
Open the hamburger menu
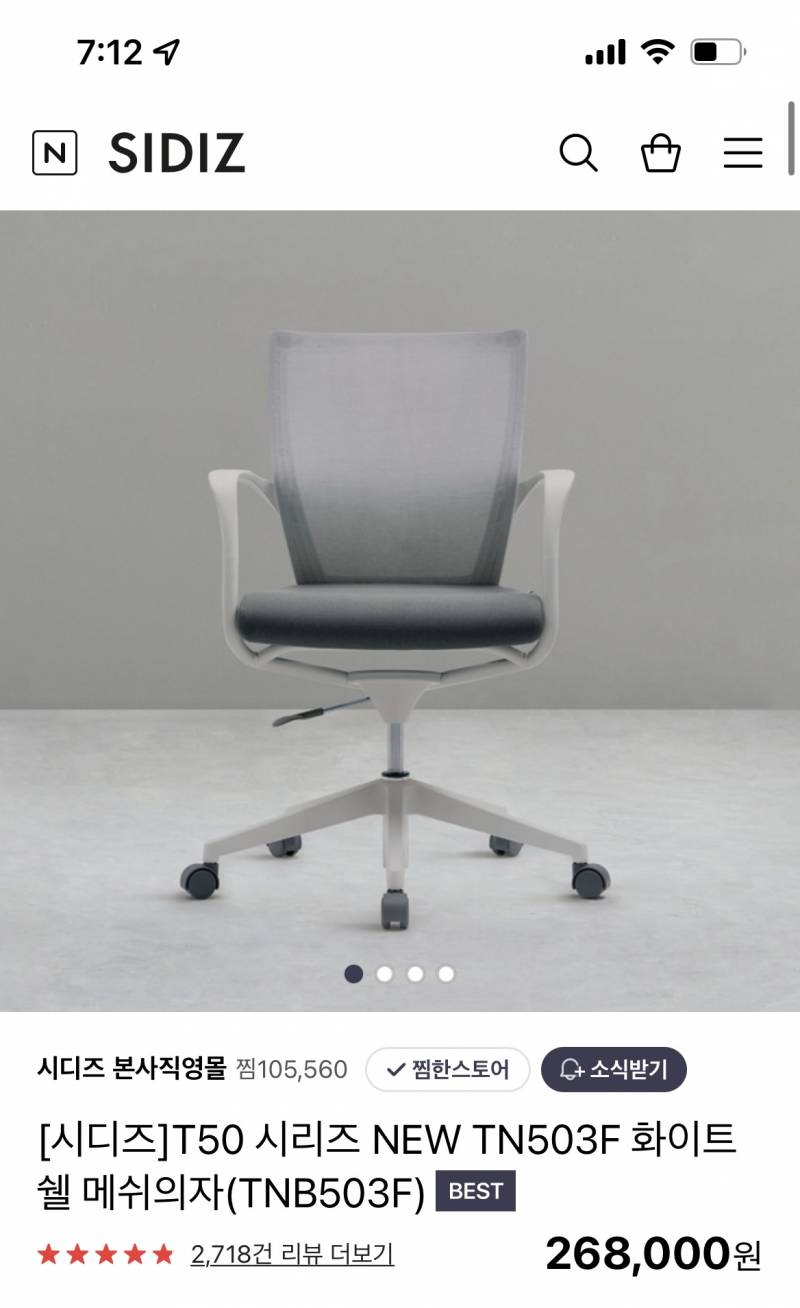[x=742, y=153]
